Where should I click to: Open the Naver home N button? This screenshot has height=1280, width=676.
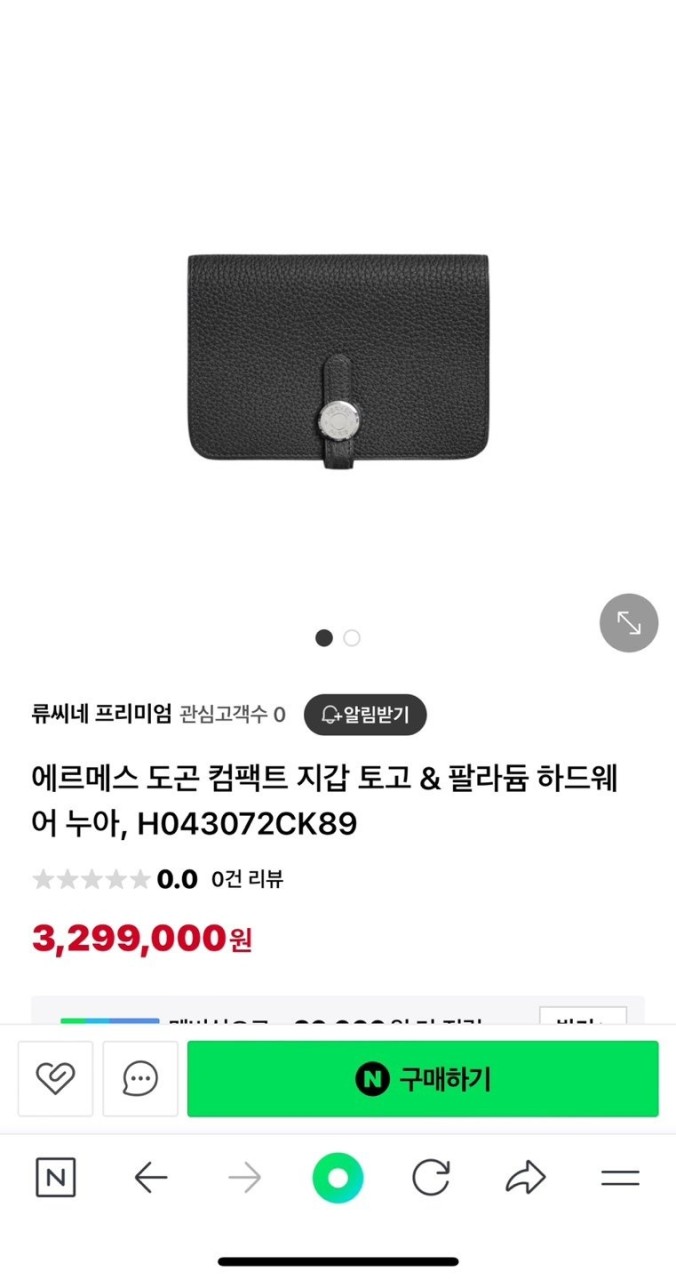click(x=55, y=1178)
